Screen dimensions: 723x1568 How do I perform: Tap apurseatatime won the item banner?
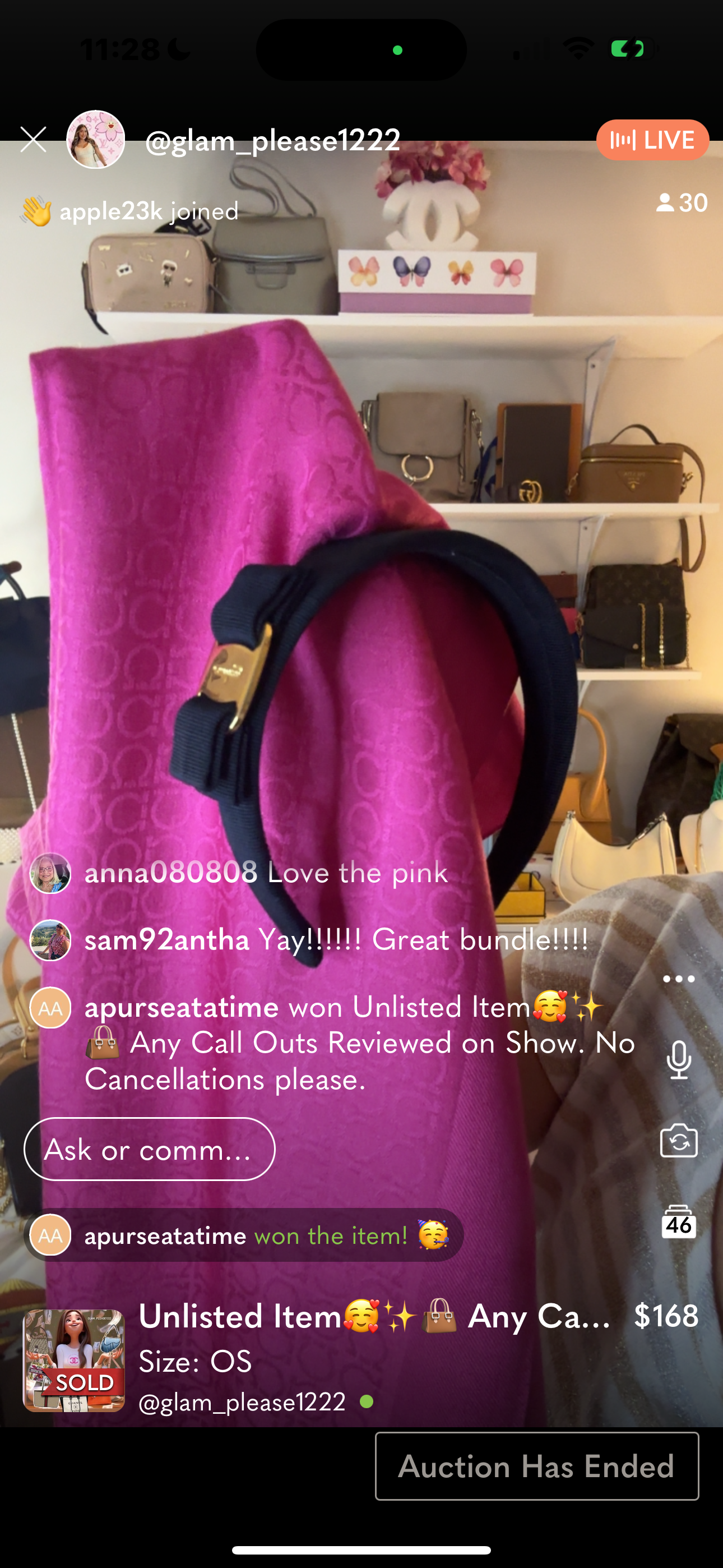(x=243, y=1235)
